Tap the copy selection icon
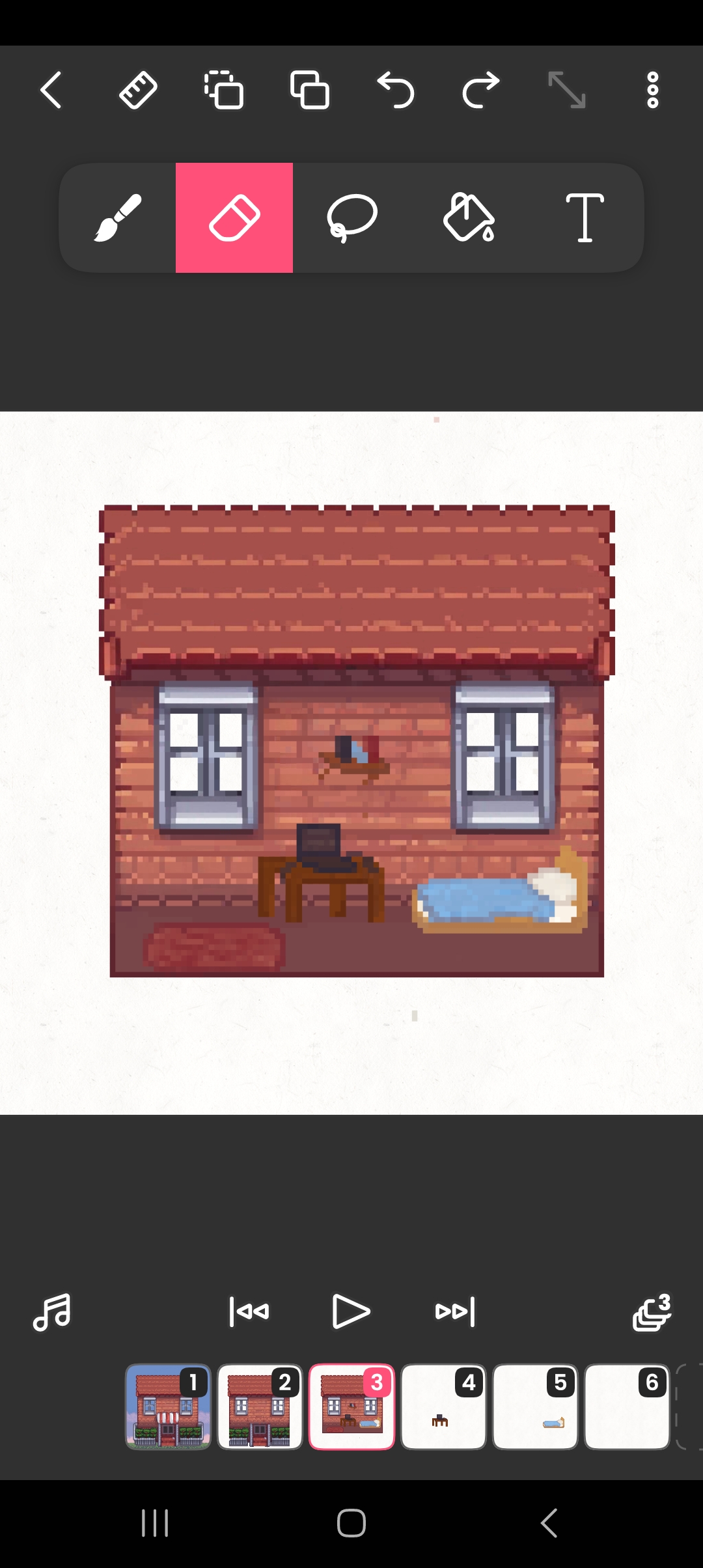 tap(224, 90)
